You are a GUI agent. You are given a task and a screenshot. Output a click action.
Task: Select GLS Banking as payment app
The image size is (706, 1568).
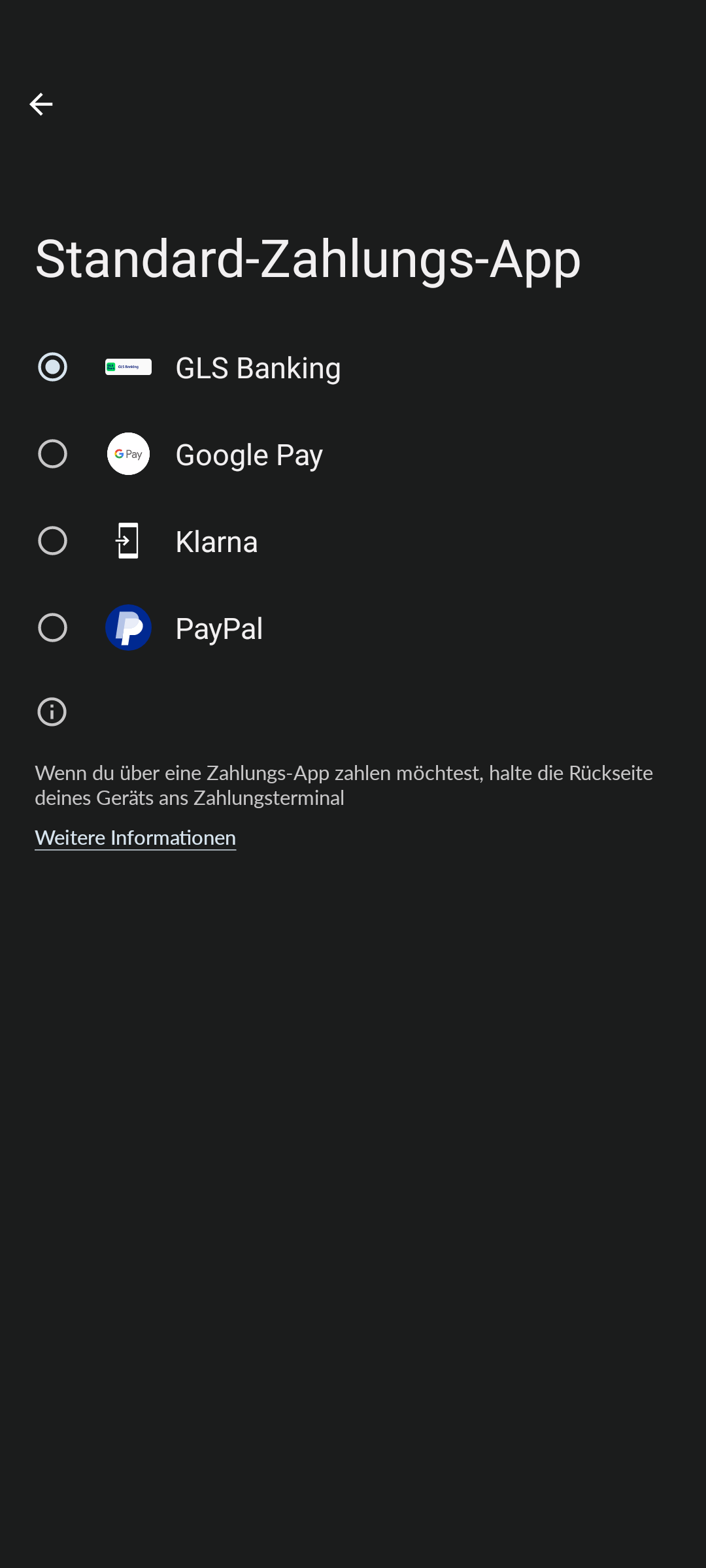[53, 367]
